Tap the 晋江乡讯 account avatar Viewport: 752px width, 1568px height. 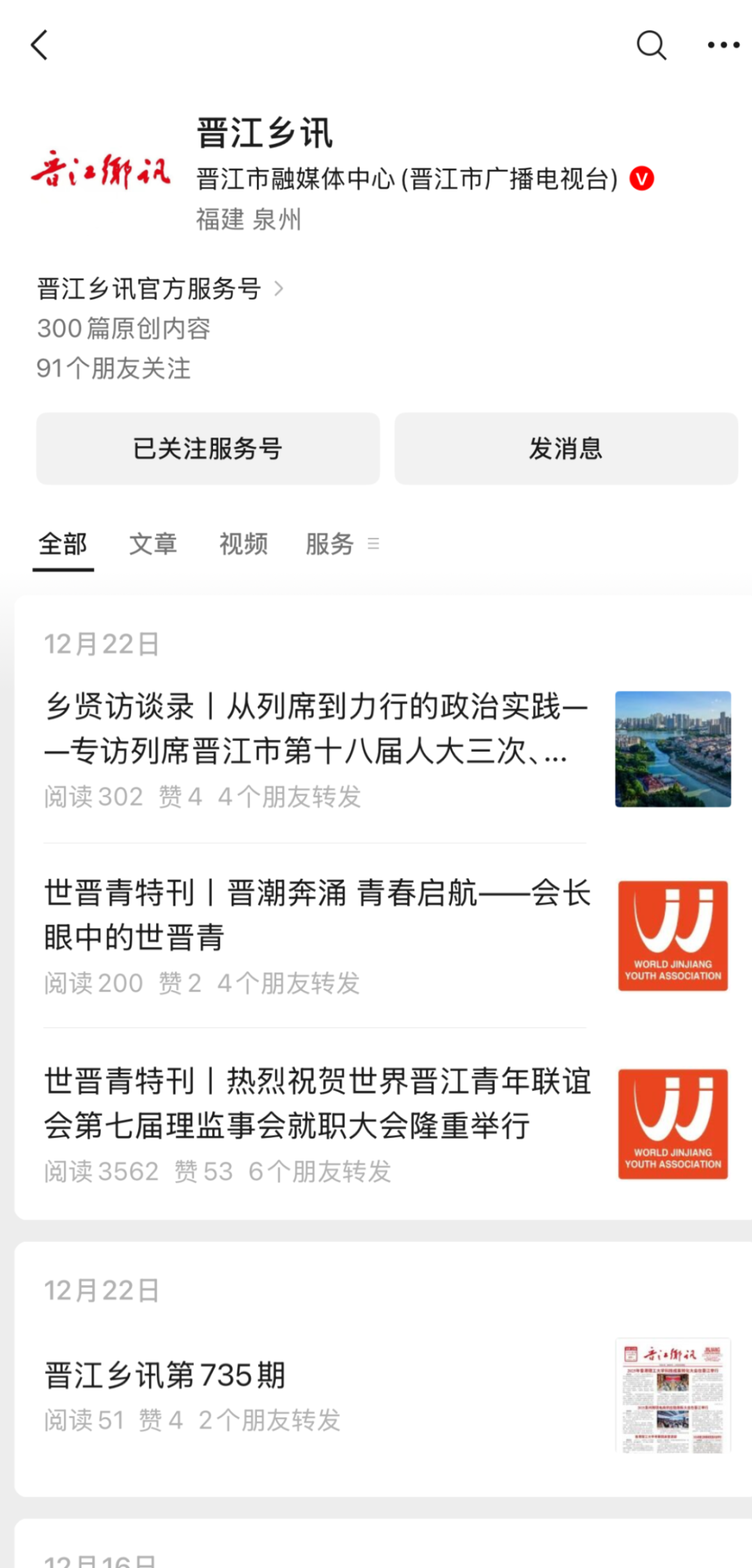click(101, 171)
